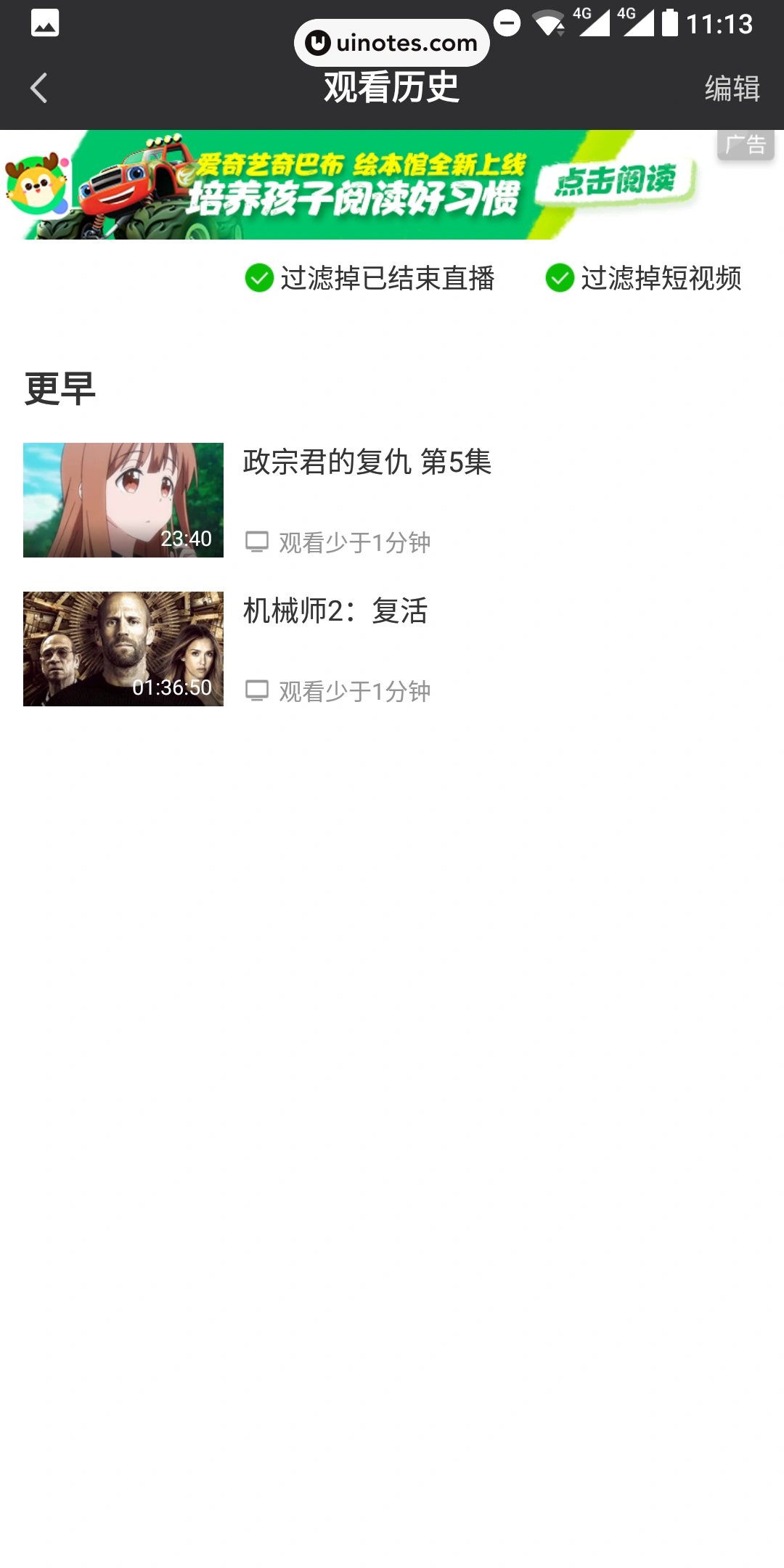Click the green checkmark next to 过滤掉已结束直播
Image resolution: width=784 pixels, height=1568 pixels.
coord(259,278)
